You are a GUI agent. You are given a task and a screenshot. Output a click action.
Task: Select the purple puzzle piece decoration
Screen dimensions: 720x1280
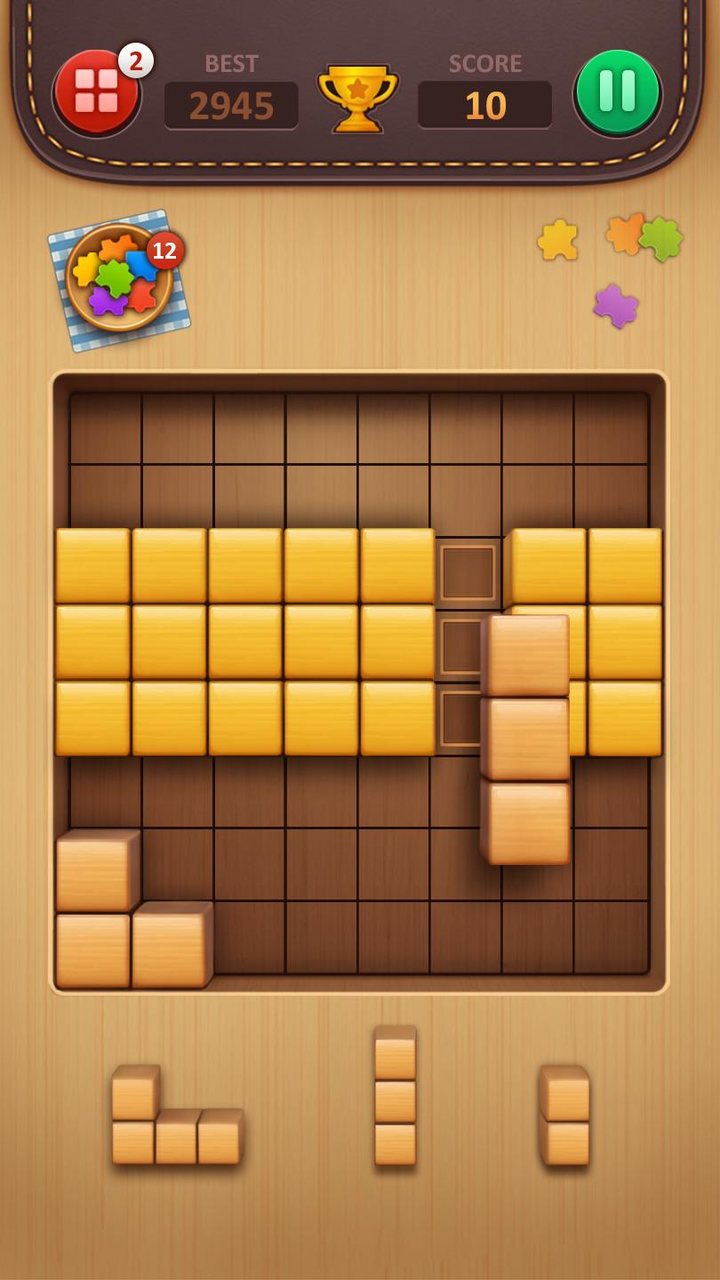coord(614,305)
